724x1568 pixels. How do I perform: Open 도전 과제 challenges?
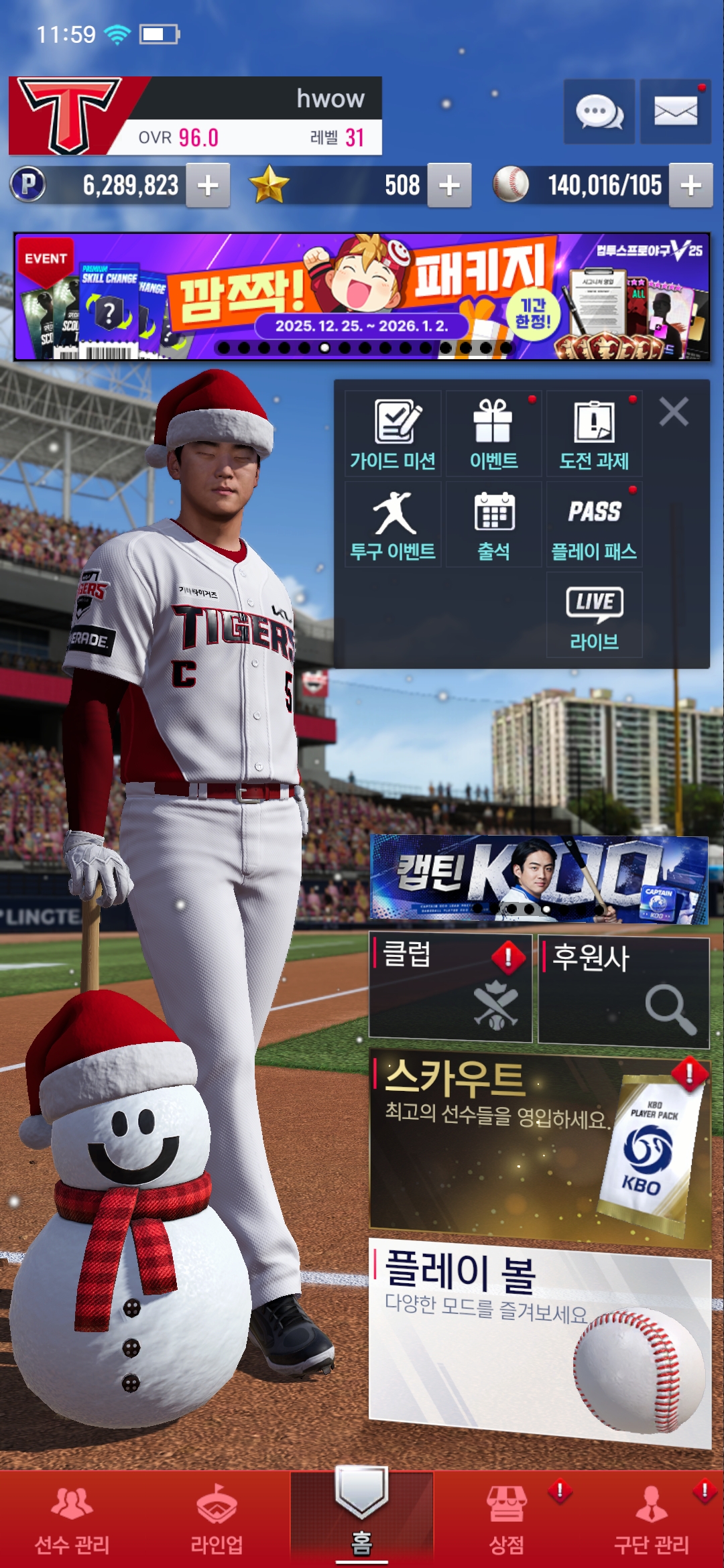point(594,434)
